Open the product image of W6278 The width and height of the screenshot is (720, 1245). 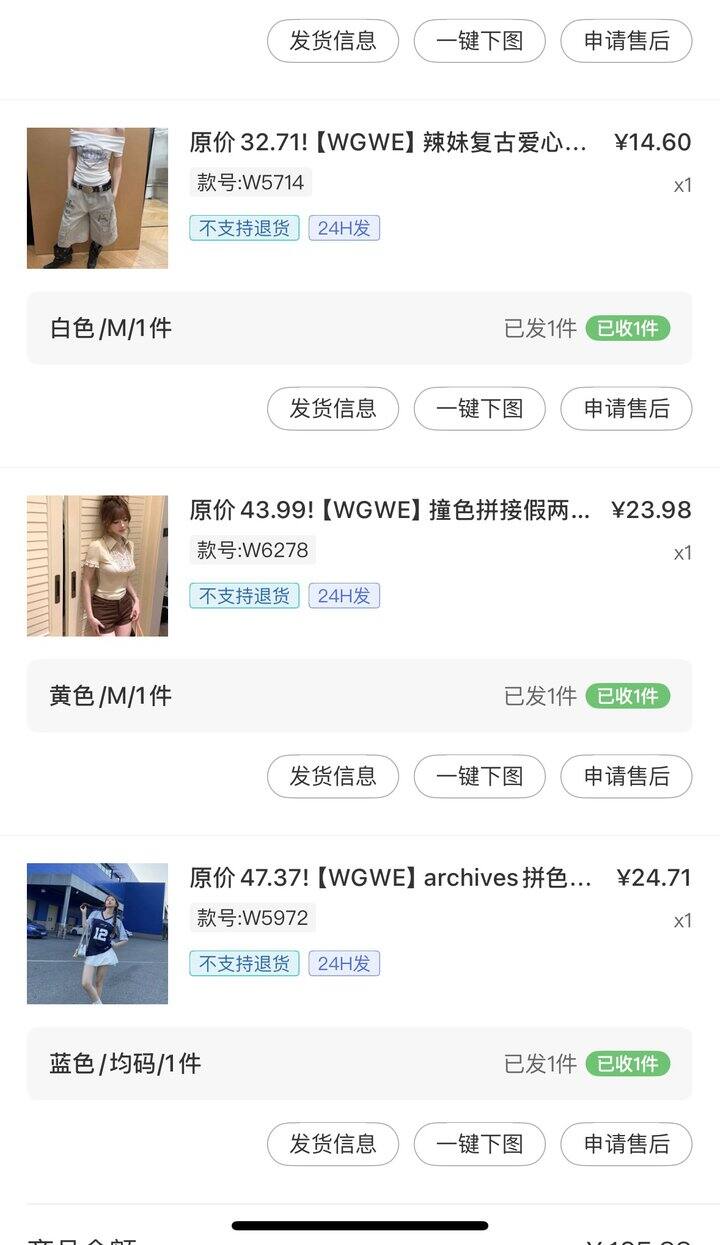(x=97, y=566)
